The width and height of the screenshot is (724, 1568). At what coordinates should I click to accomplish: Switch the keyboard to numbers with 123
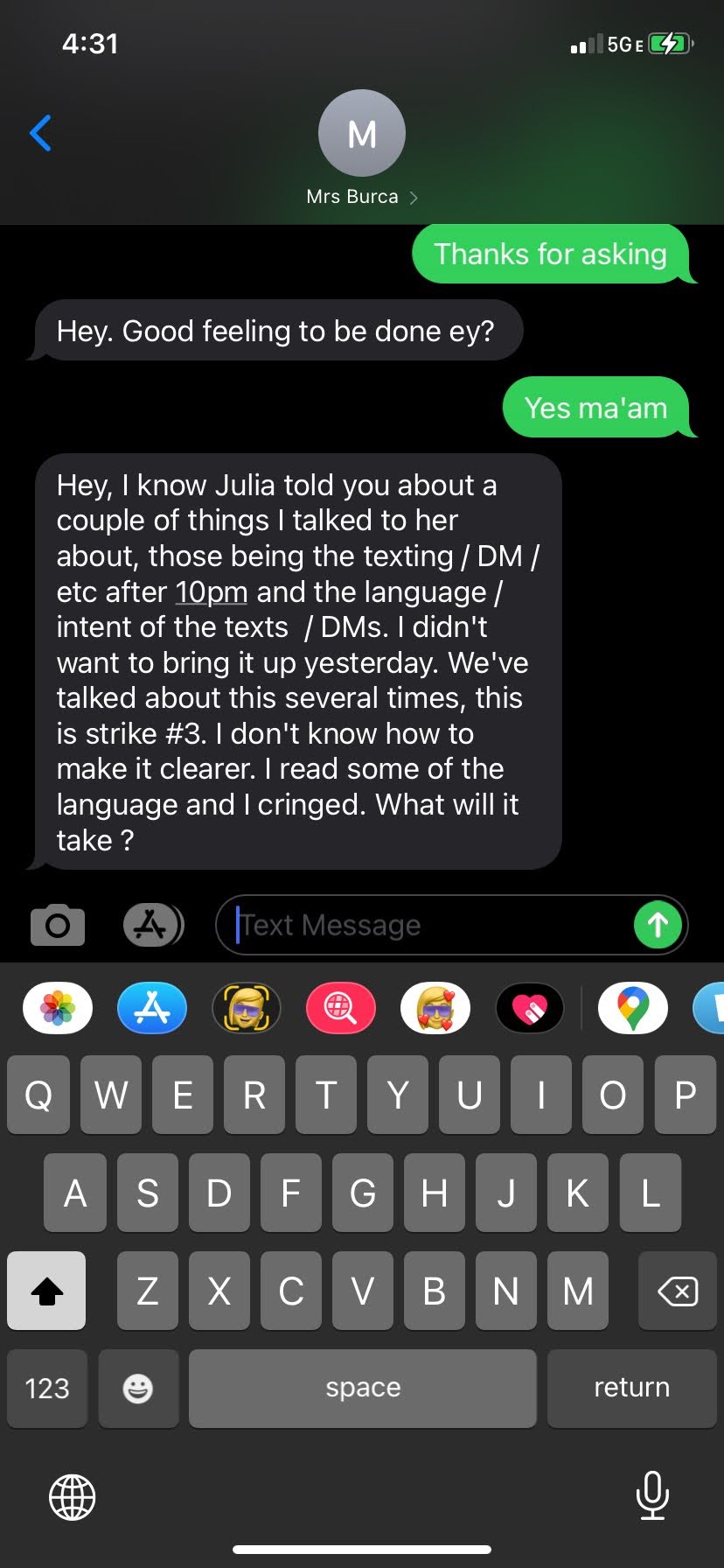[47, 1389]
